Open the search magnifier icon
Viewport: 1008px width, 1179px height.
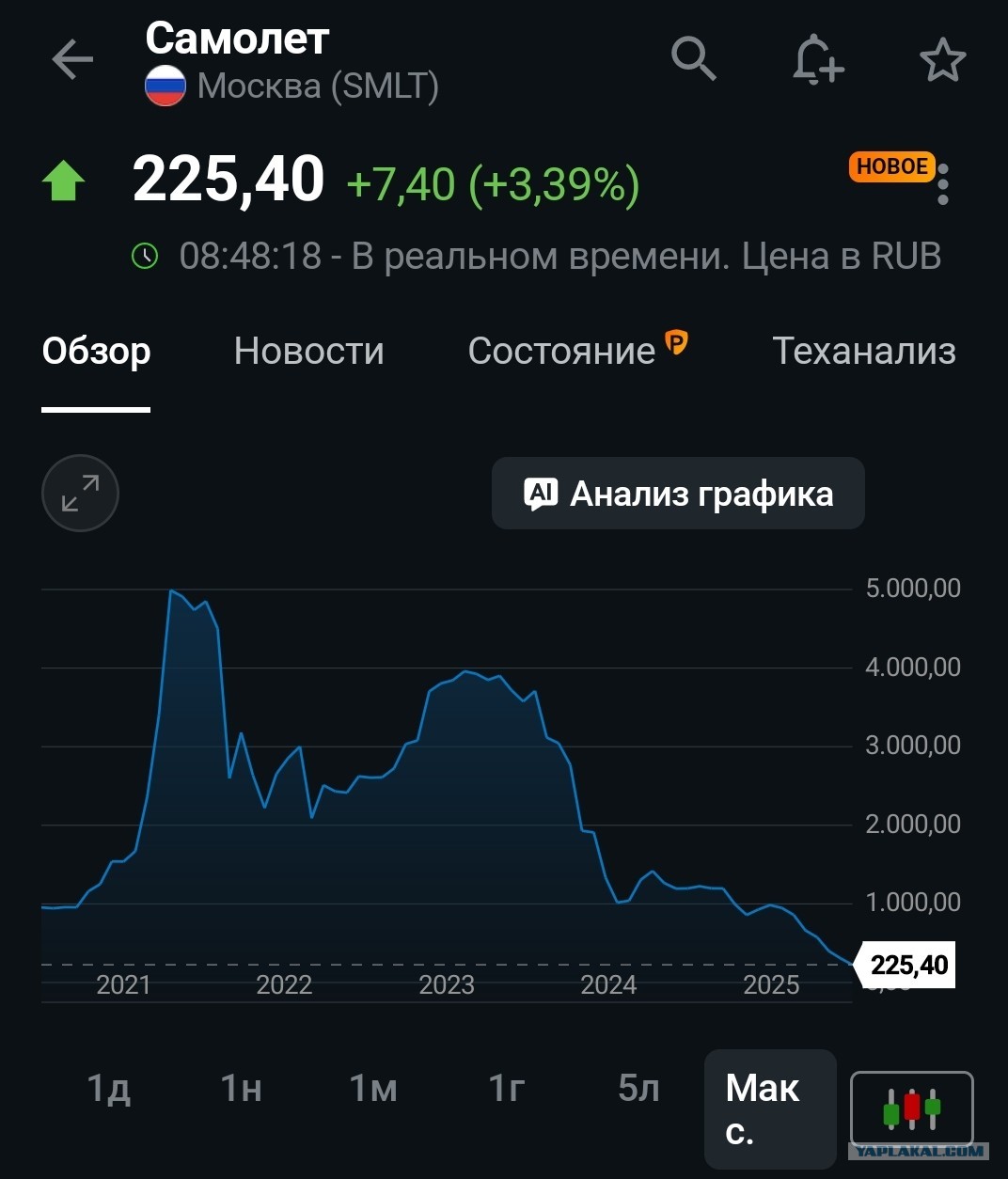coord(694,58)
